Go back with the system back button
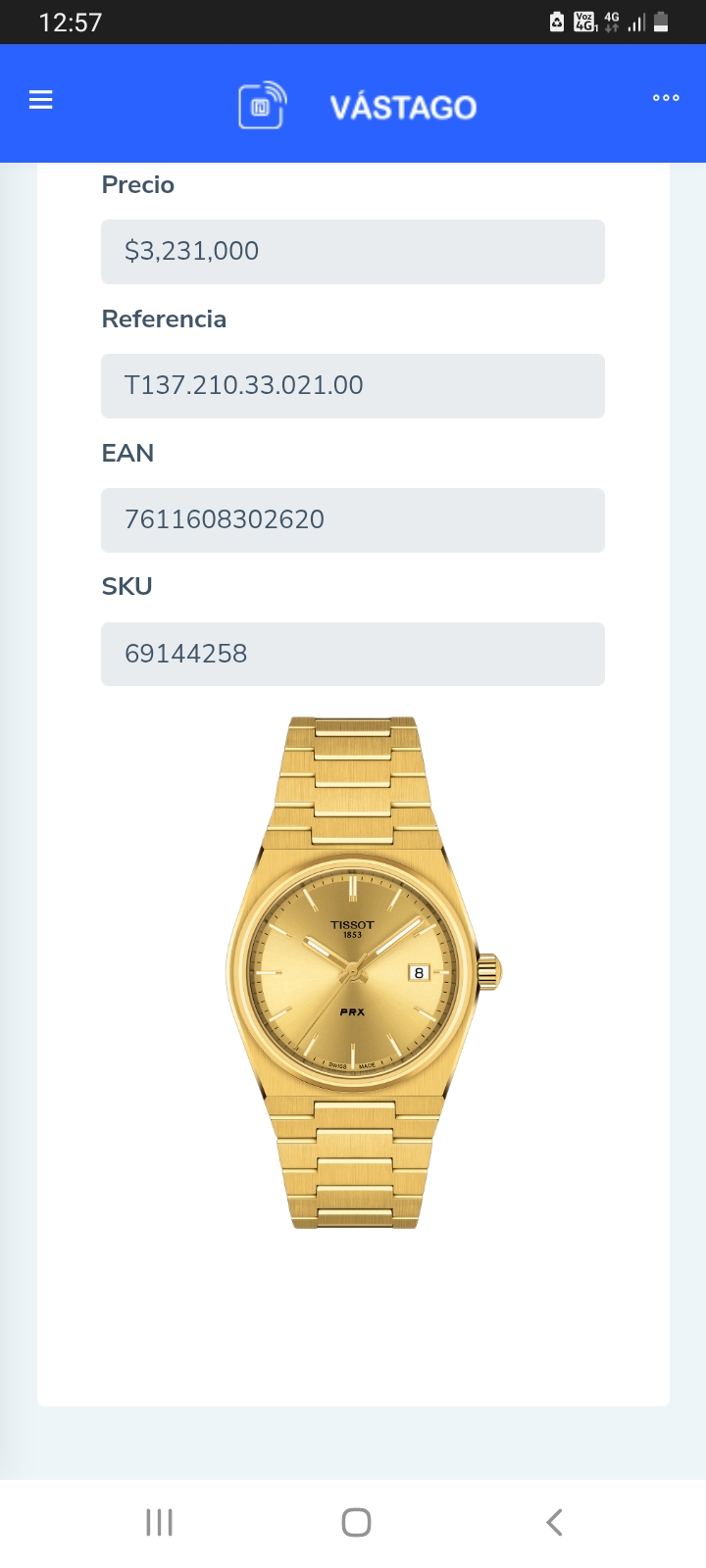The image size is (706, 1568). [554, 1522]
